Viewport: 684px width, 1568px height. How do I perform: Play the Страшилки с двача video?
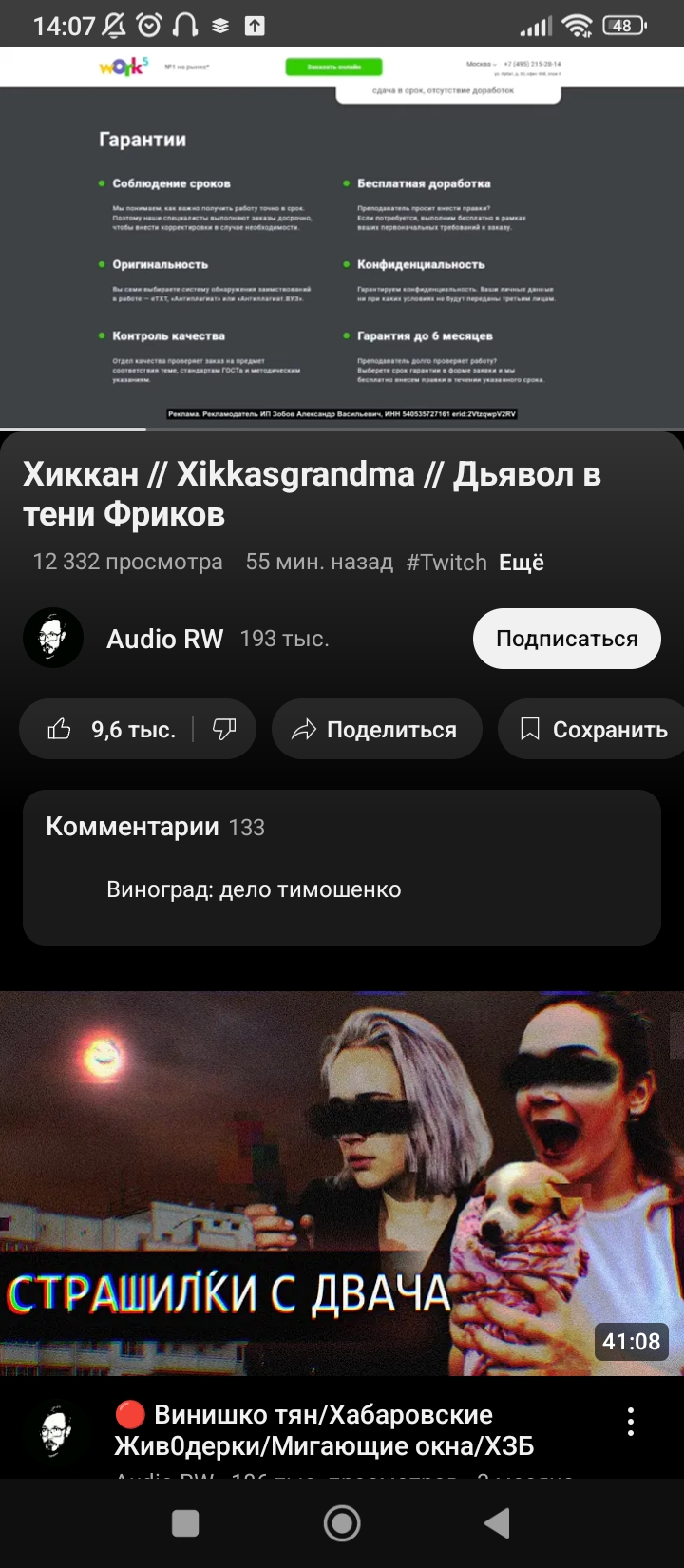point(342,1183)
